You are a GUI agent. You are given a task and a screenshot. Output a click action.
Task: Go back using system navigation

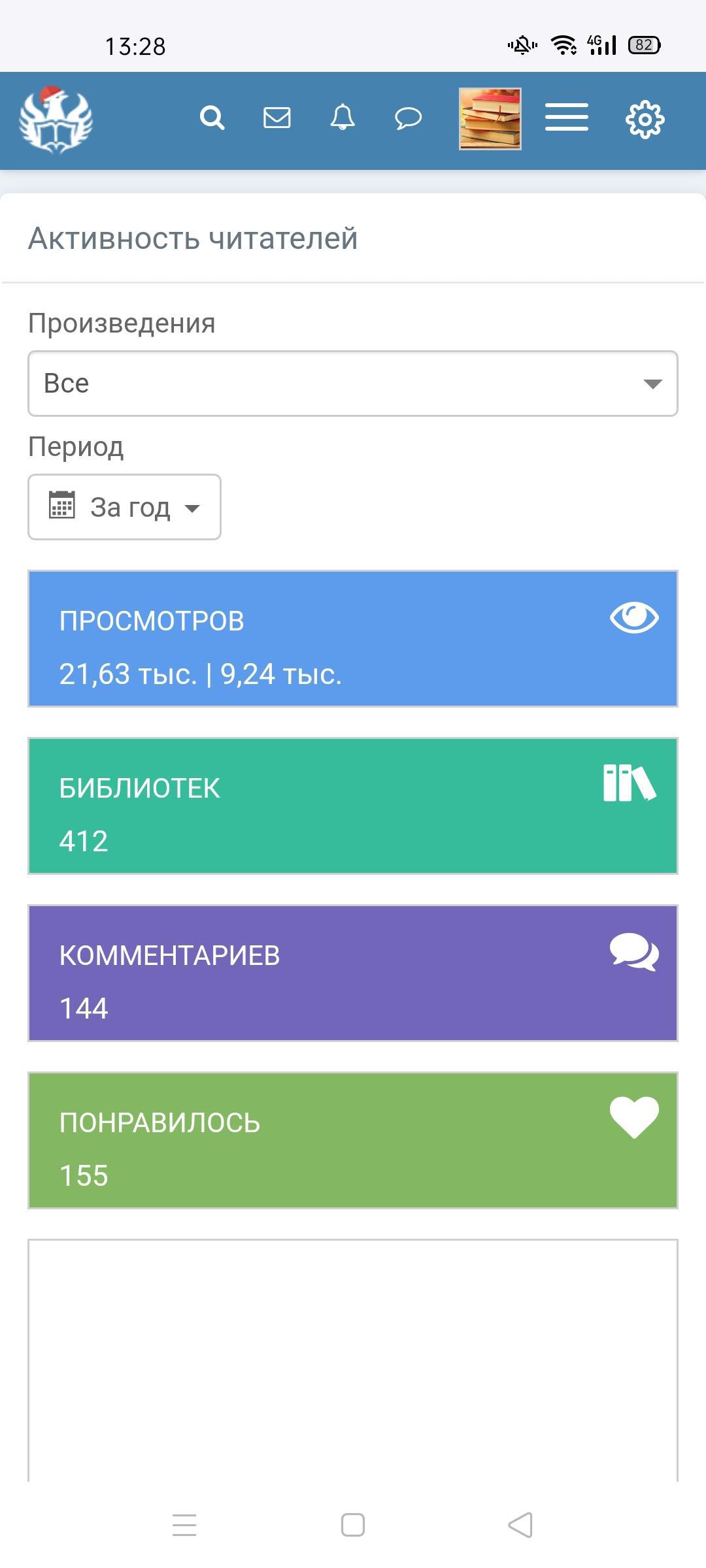tap(520, 1526)
